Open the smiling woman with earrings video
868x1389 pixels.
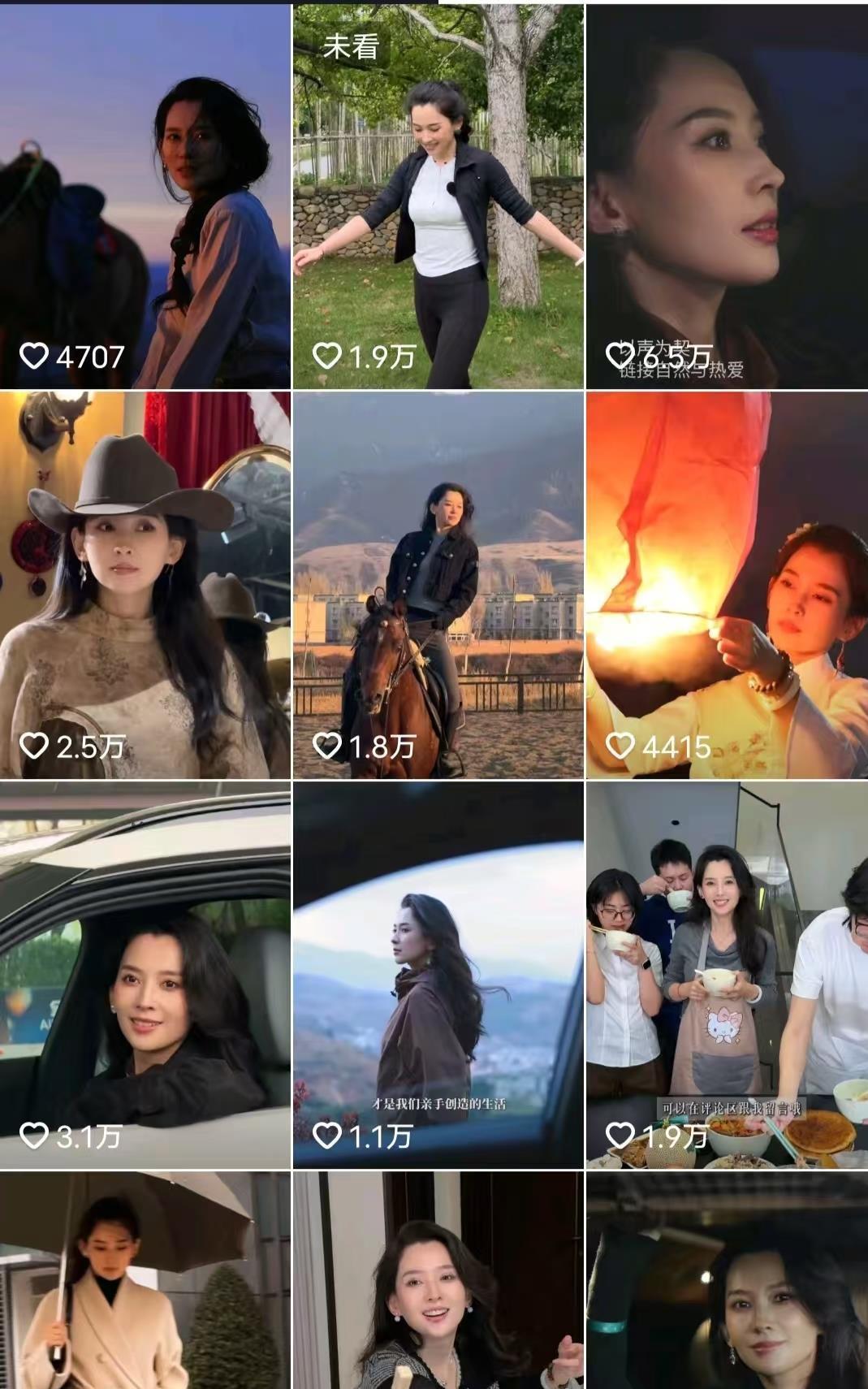(x=438, y=1280)
